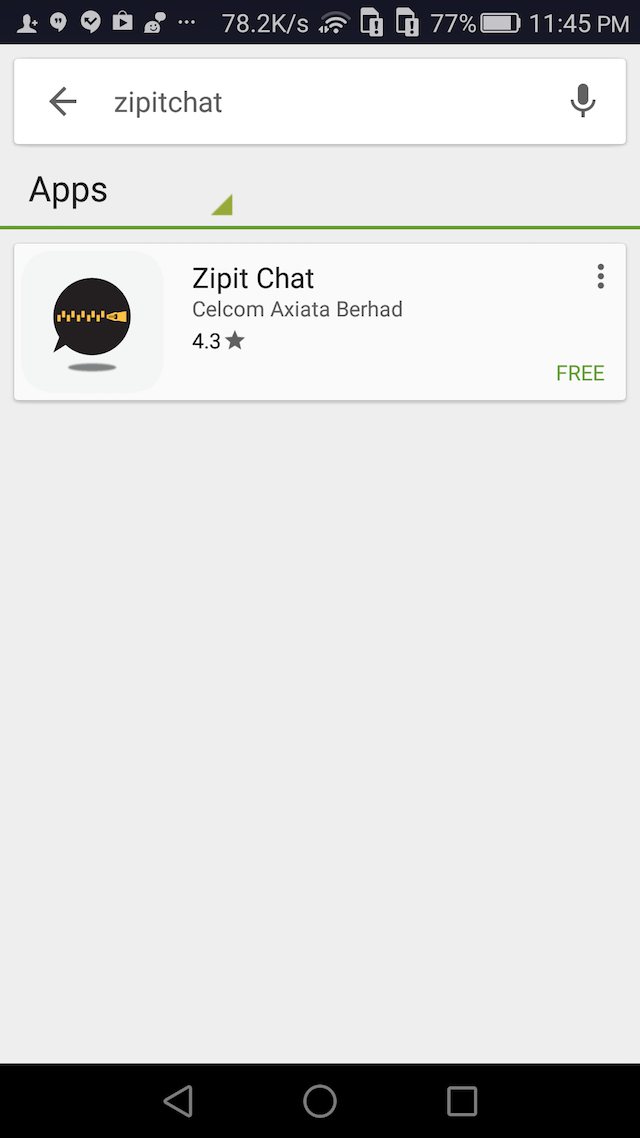
Task: Open overflow menu for Zipit Chat
Action: point(600,277)
